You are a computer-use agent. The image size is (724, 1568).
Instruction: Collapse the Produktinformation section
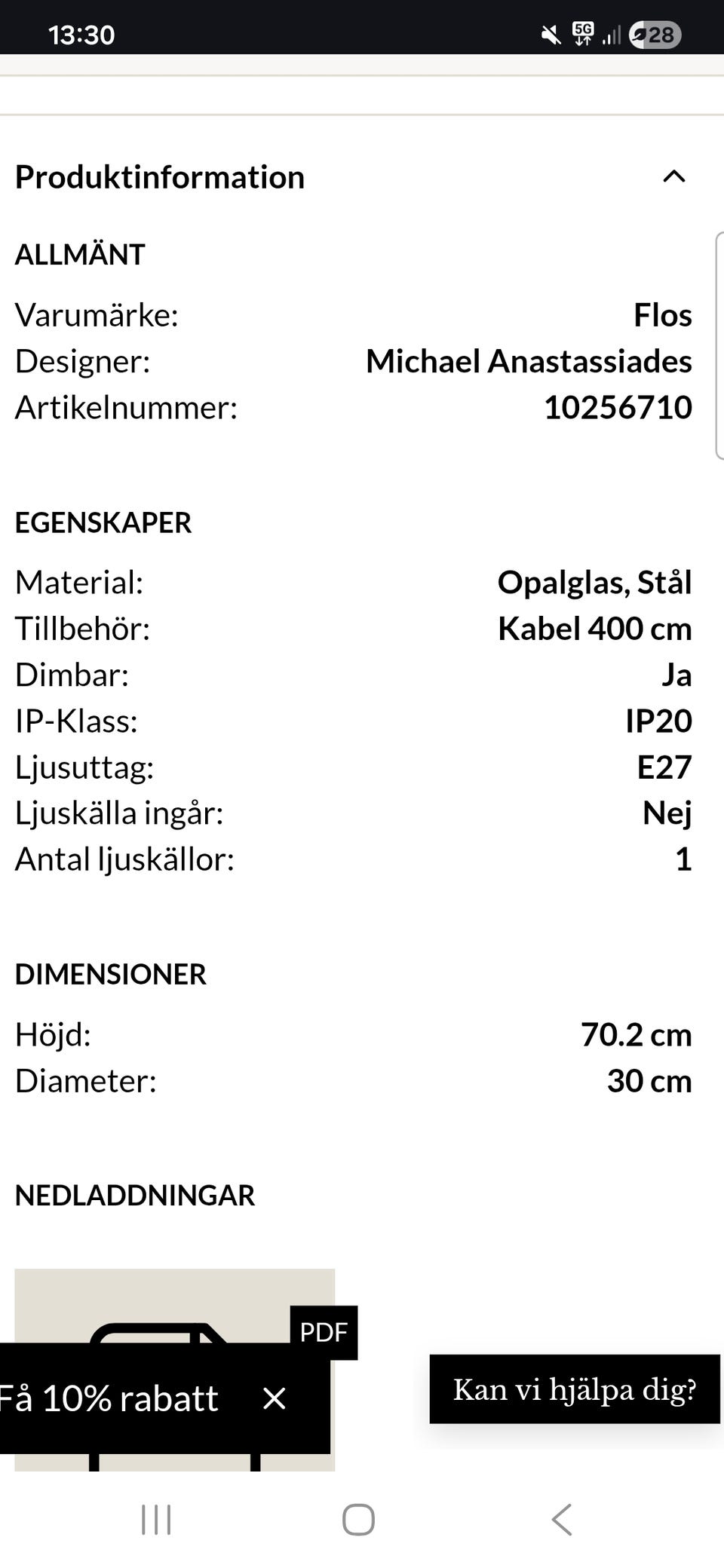(676, 176)
